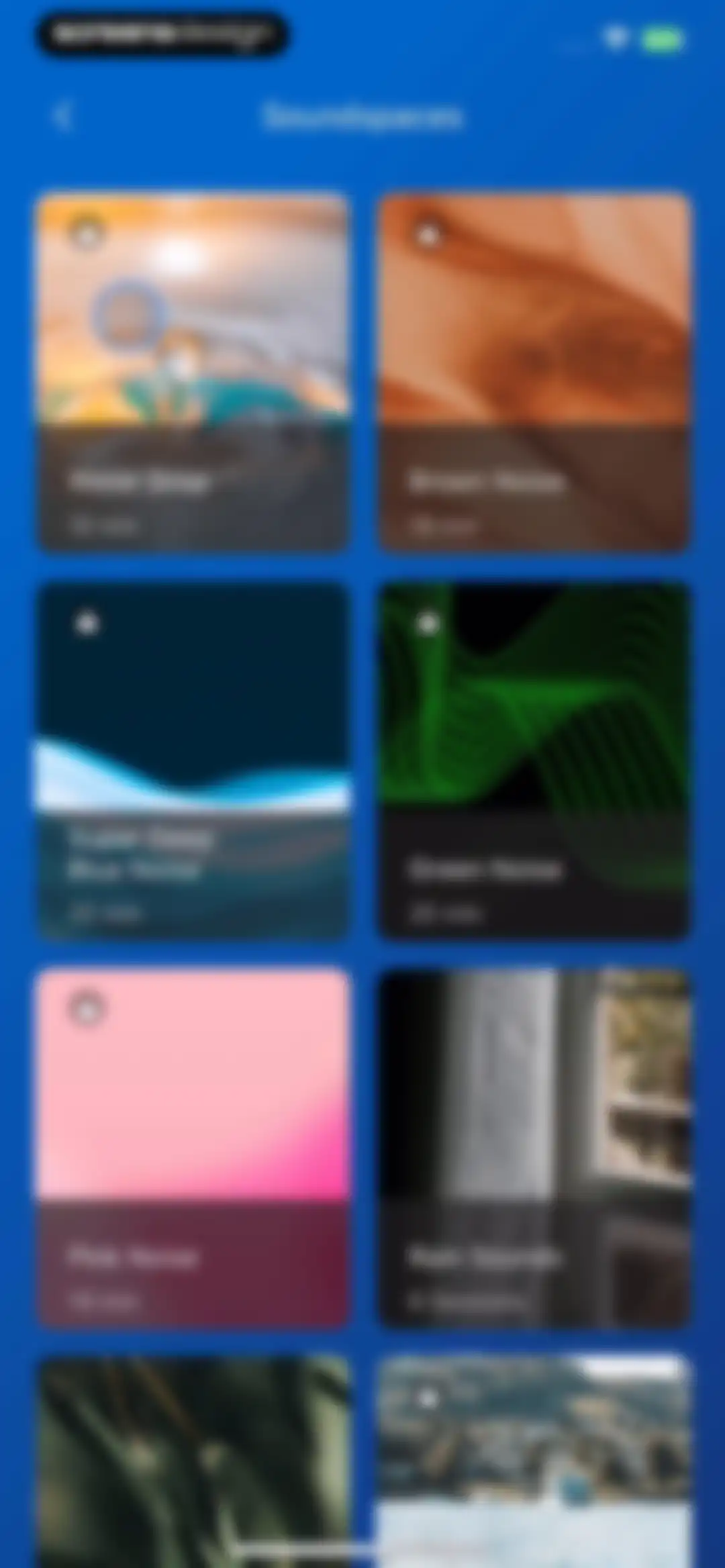Open the card with the rainy window photo
Screen dimensions: 725x1568
point(535,1148)
